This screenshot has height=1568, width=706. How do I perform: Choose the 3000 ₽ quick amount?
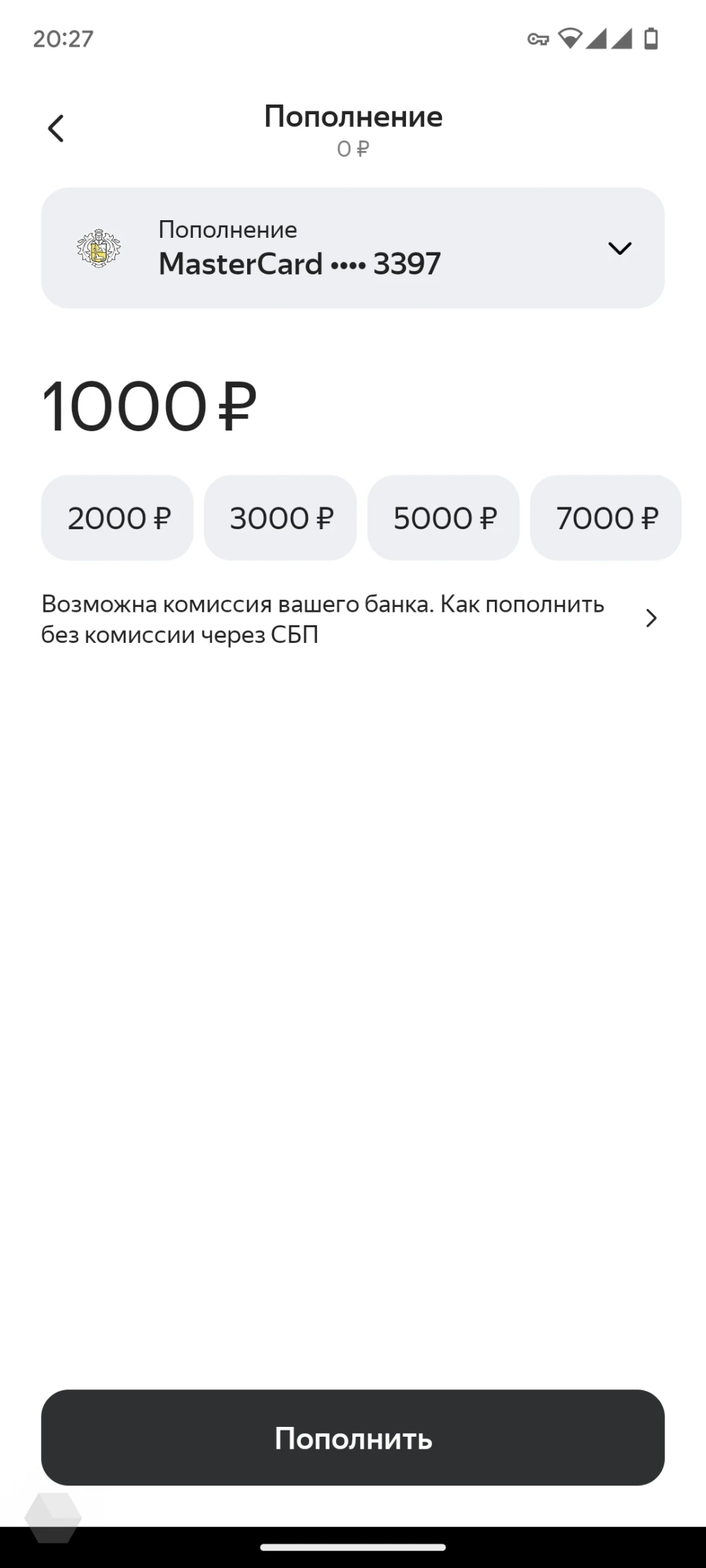280,518
